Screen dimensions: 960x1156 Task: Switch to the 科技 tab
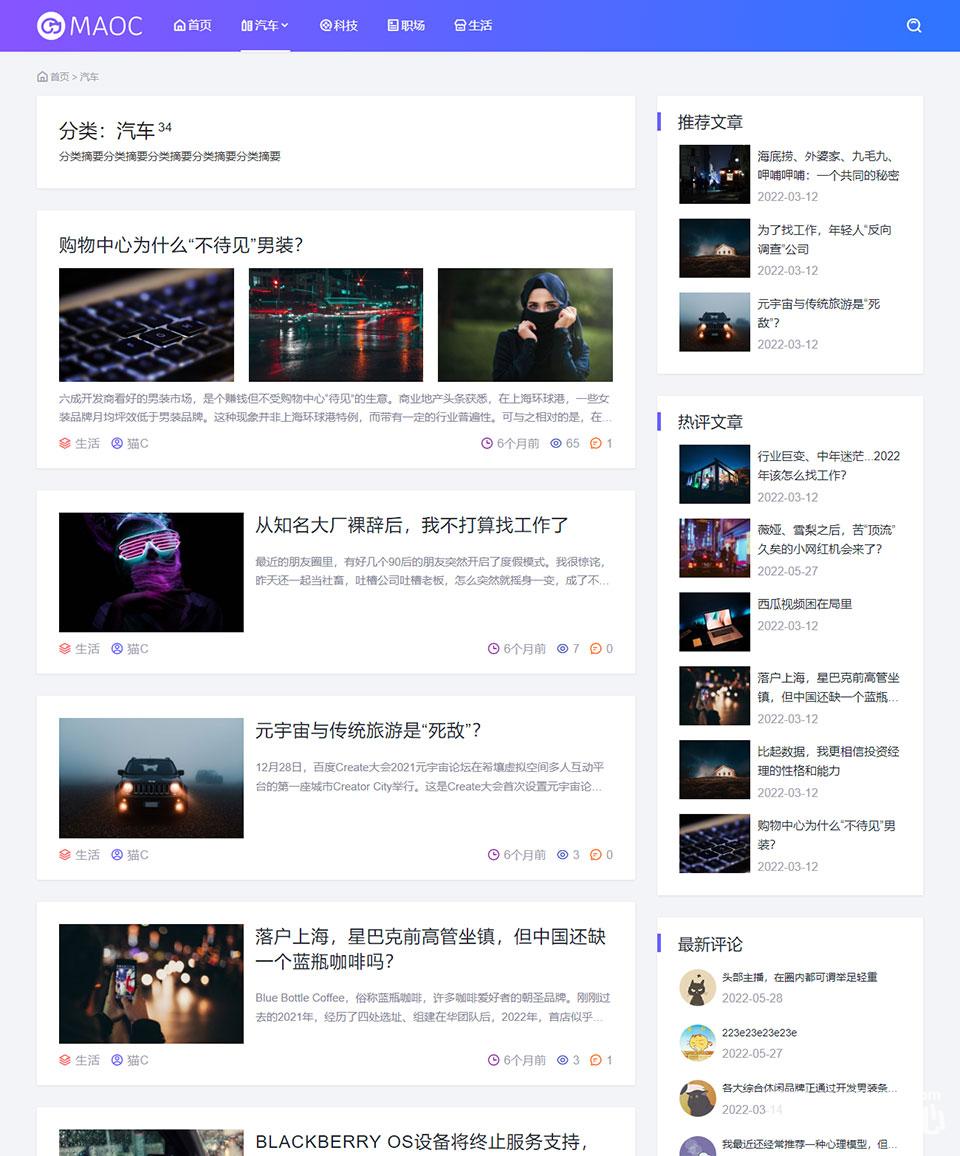coord(339,26)
